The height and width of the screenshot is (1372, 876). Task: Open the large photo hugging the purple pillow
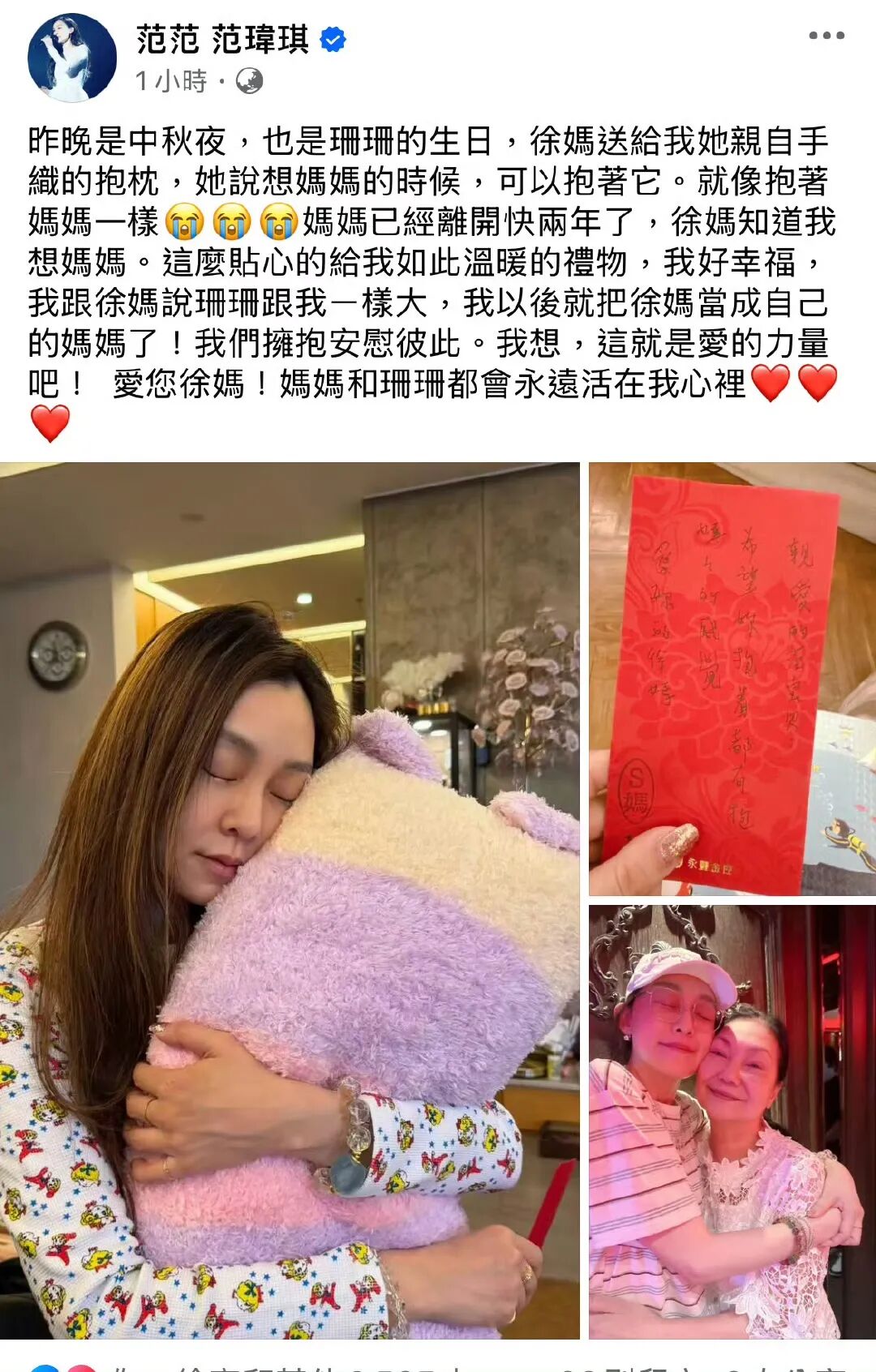290,900
